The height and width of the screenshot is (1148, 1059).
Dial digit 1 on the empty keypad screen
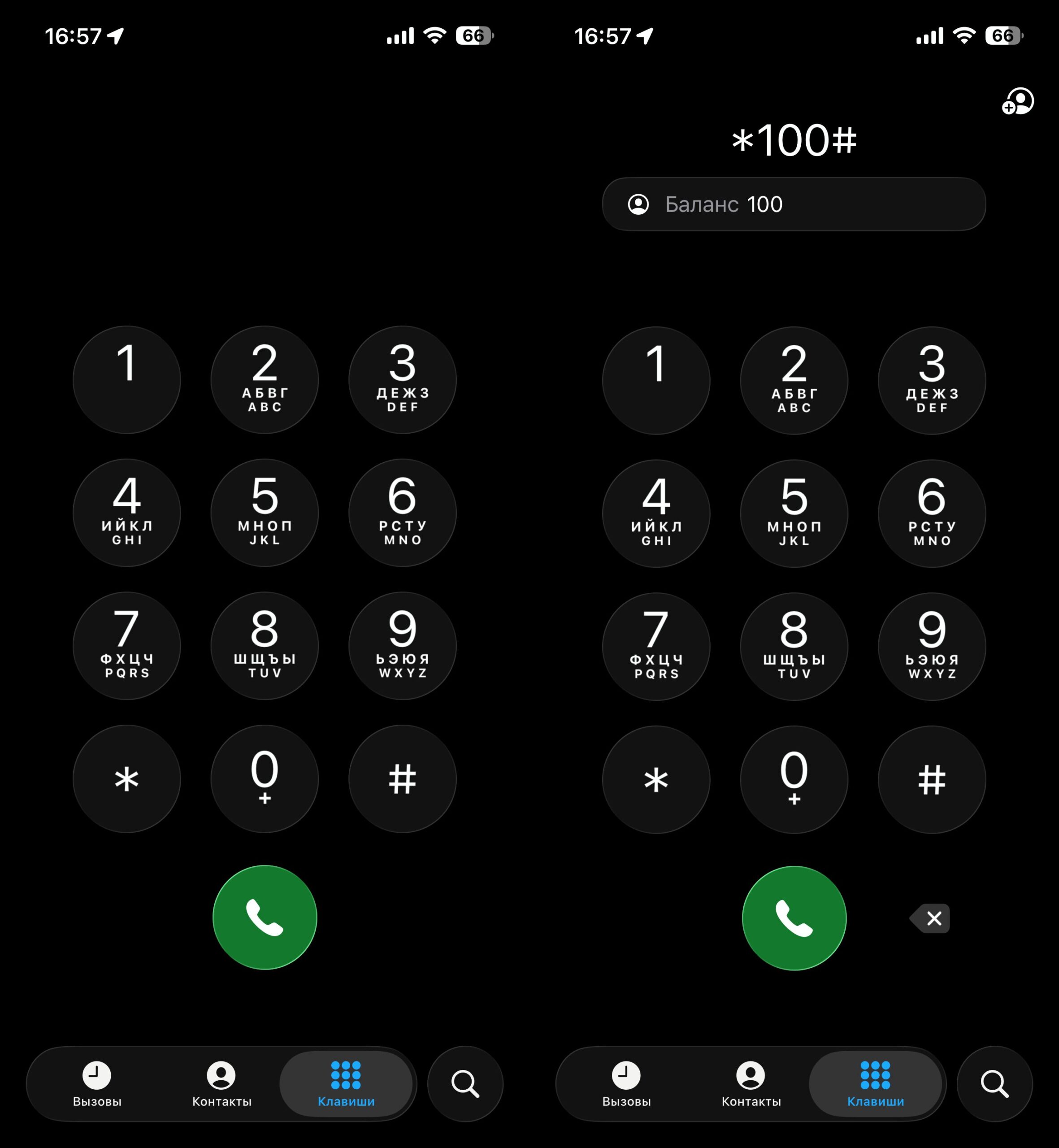tap(126, 379)
